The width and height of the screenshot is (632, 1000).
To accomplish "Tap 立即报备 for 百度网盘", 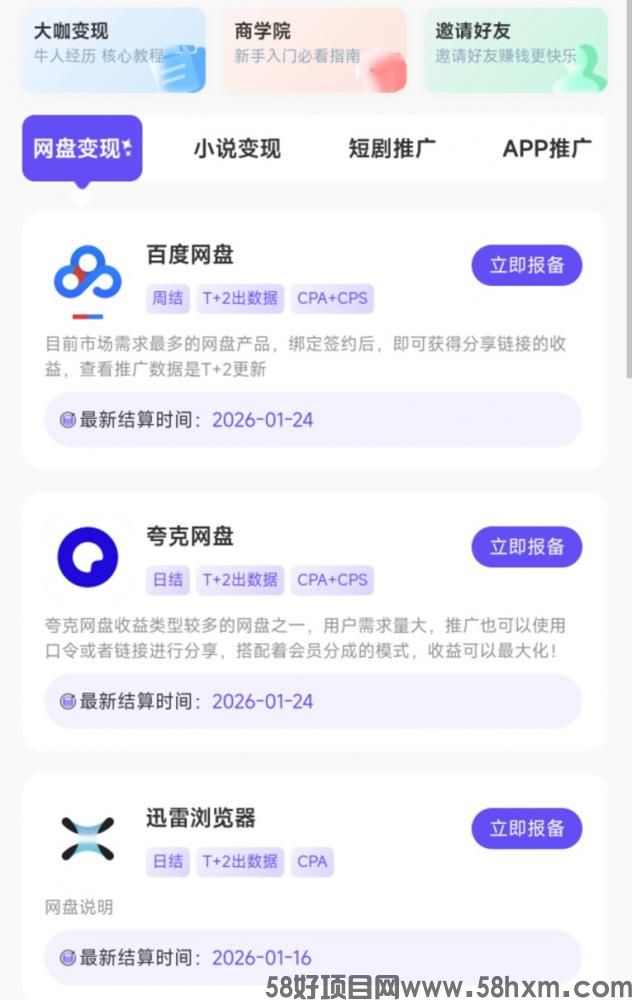I will tap(526, 265).
